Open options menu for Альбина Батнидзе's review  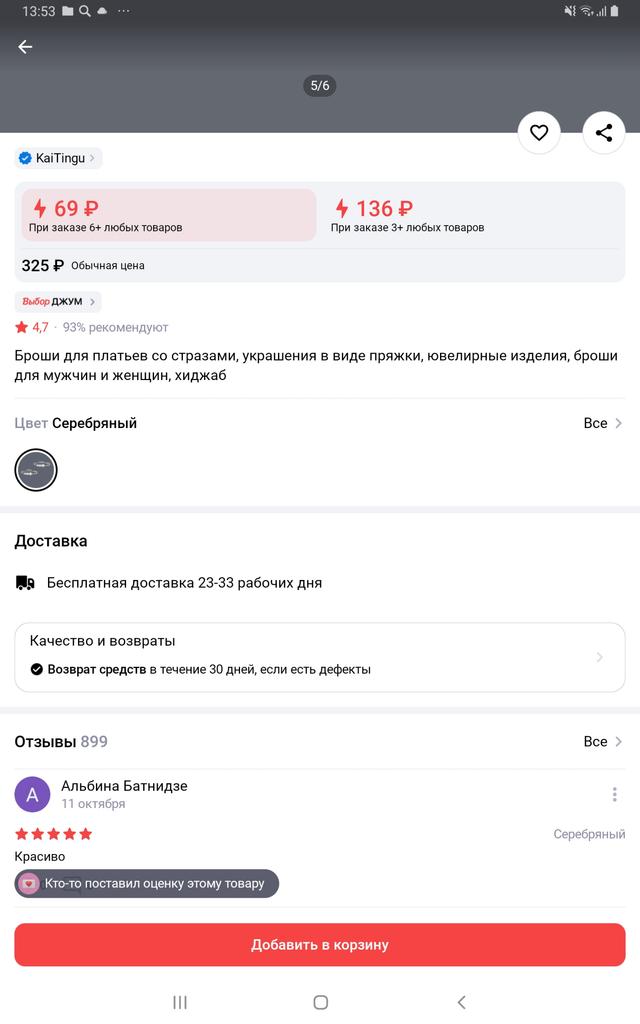[614, 795]
